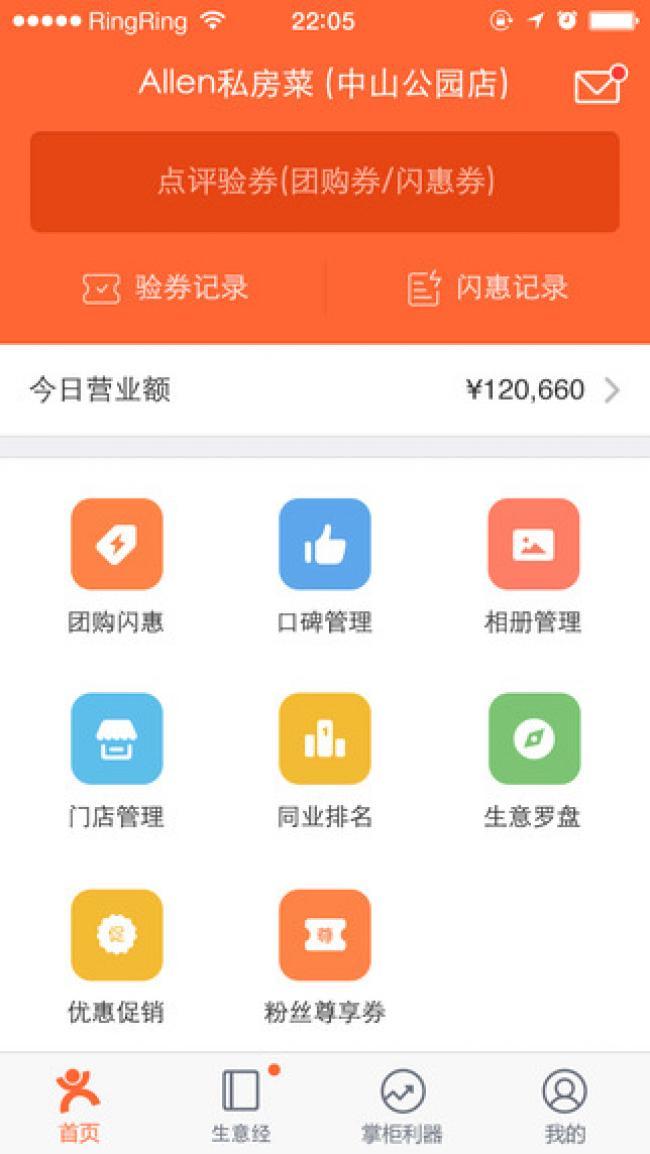This screenshot has height=1154, width=650.
Task: Open 优惠促销 promotions
Action: (x=116, y=956)
